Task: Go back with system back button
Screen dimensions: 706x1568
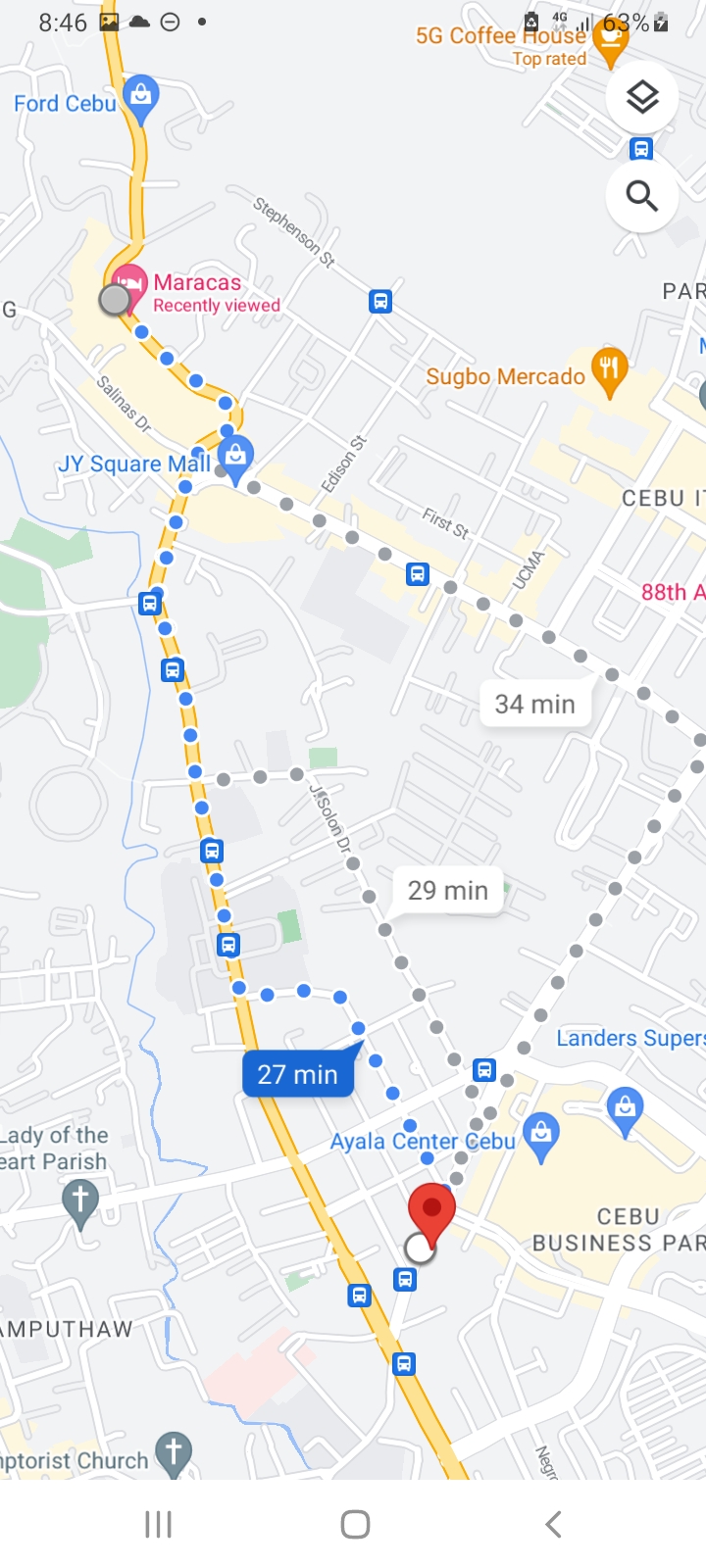Action: pyautogui.click(x=553, y=1524)
